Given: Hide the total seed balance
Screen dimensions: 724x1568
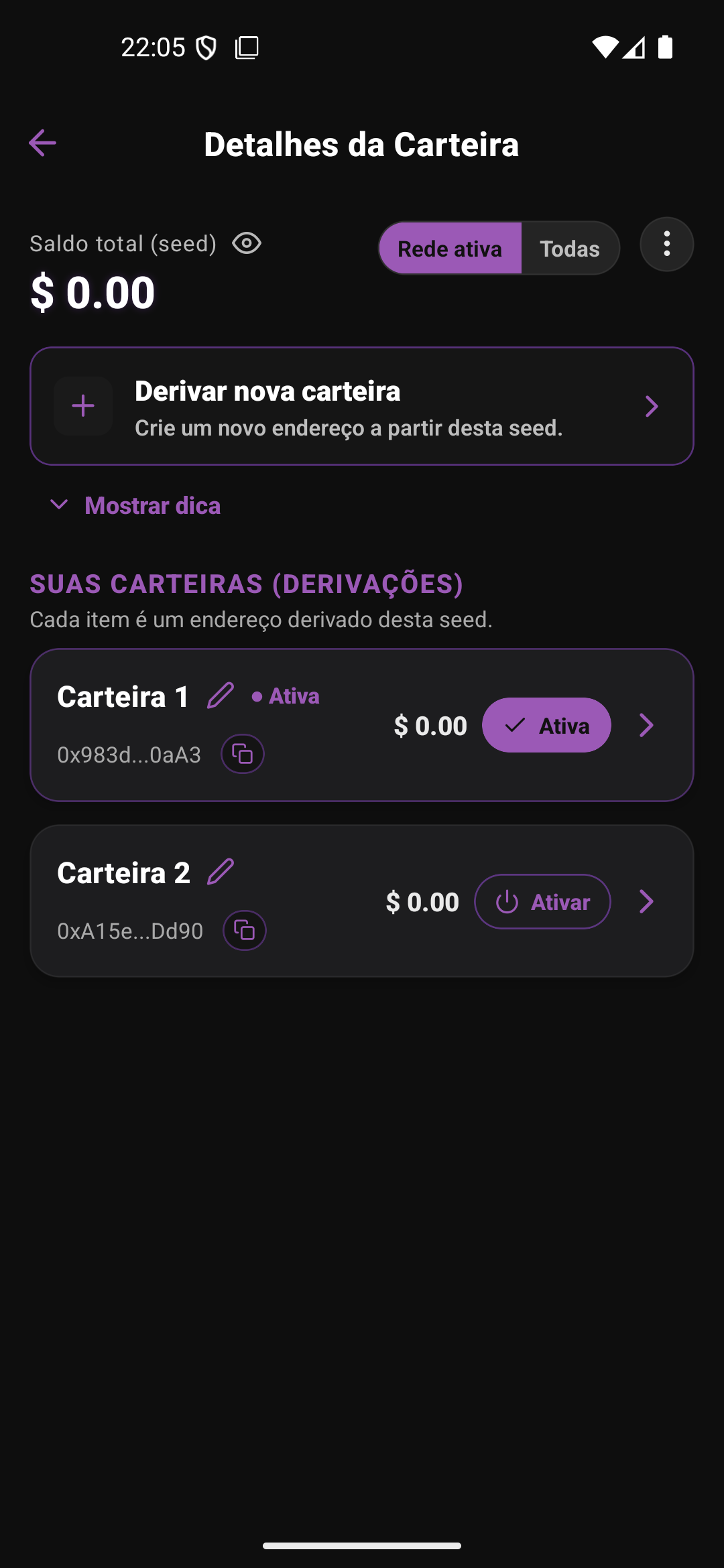Looking at the screenshot, I should point(247,243).
